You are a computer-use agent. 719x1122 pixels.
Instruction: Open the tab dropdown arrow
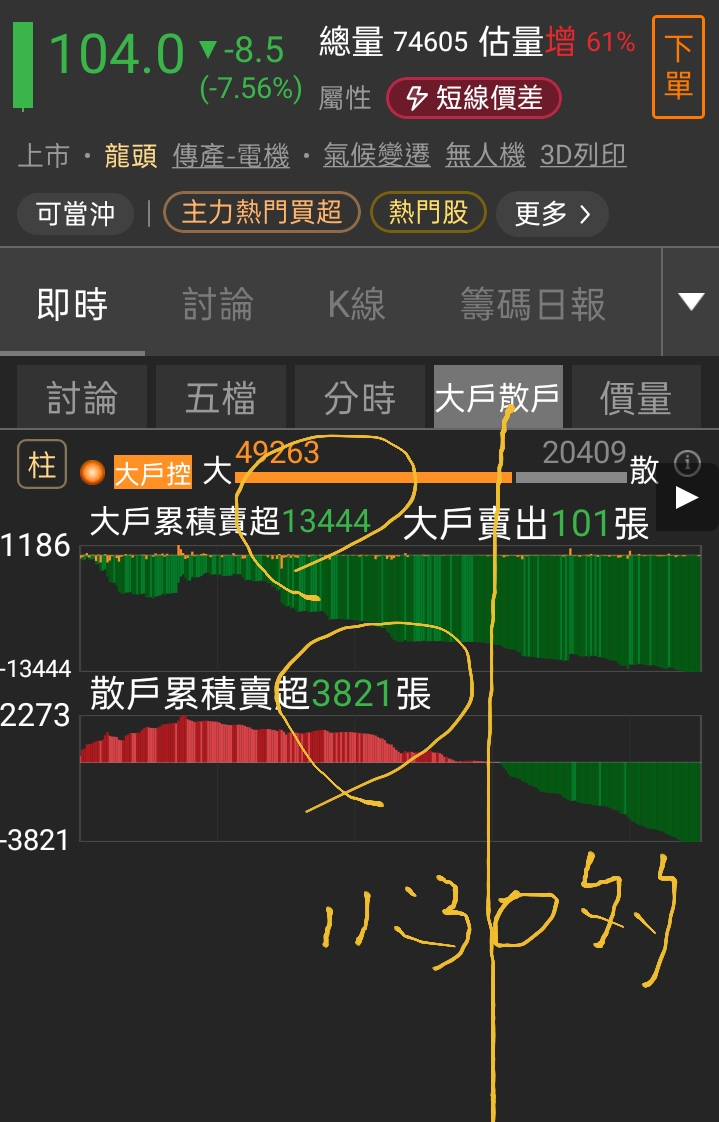coord(690,301)
